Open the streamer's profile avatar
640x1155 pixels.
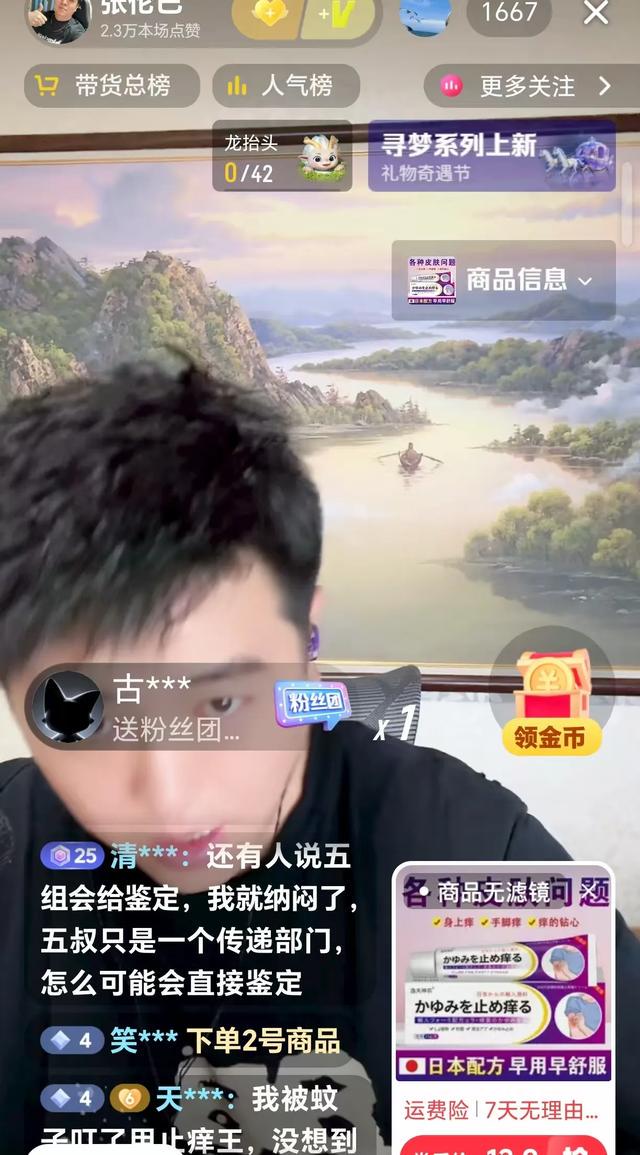tap(58, 17)
